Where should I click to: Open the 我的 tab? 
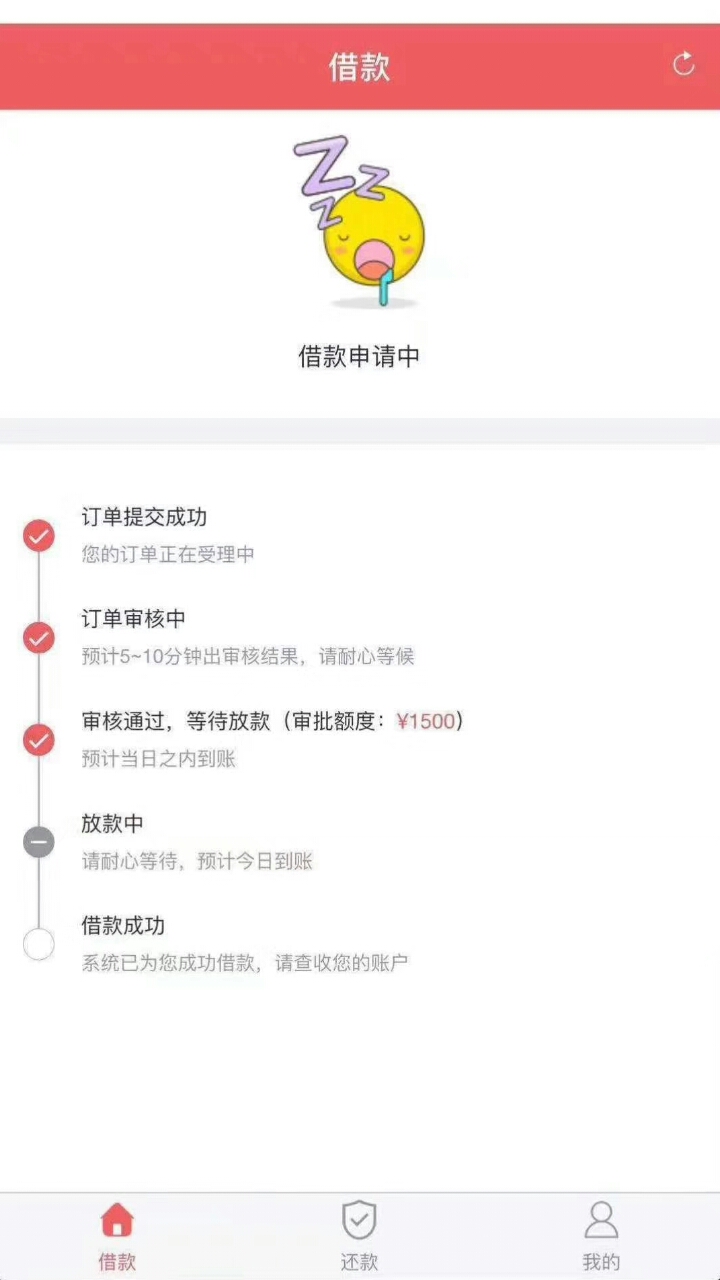[x=601, y=1236]
